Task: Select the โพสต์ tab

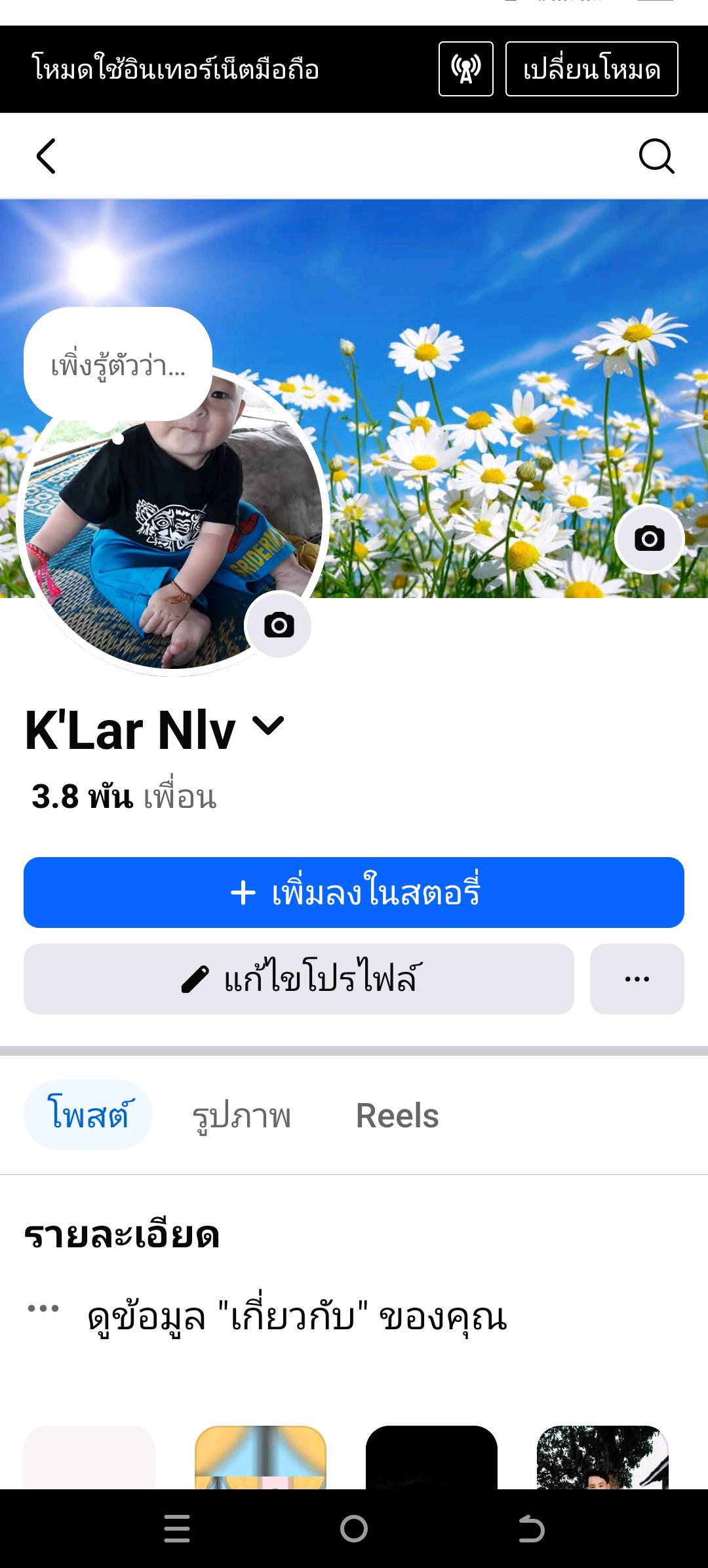Action: [88, 1115]
